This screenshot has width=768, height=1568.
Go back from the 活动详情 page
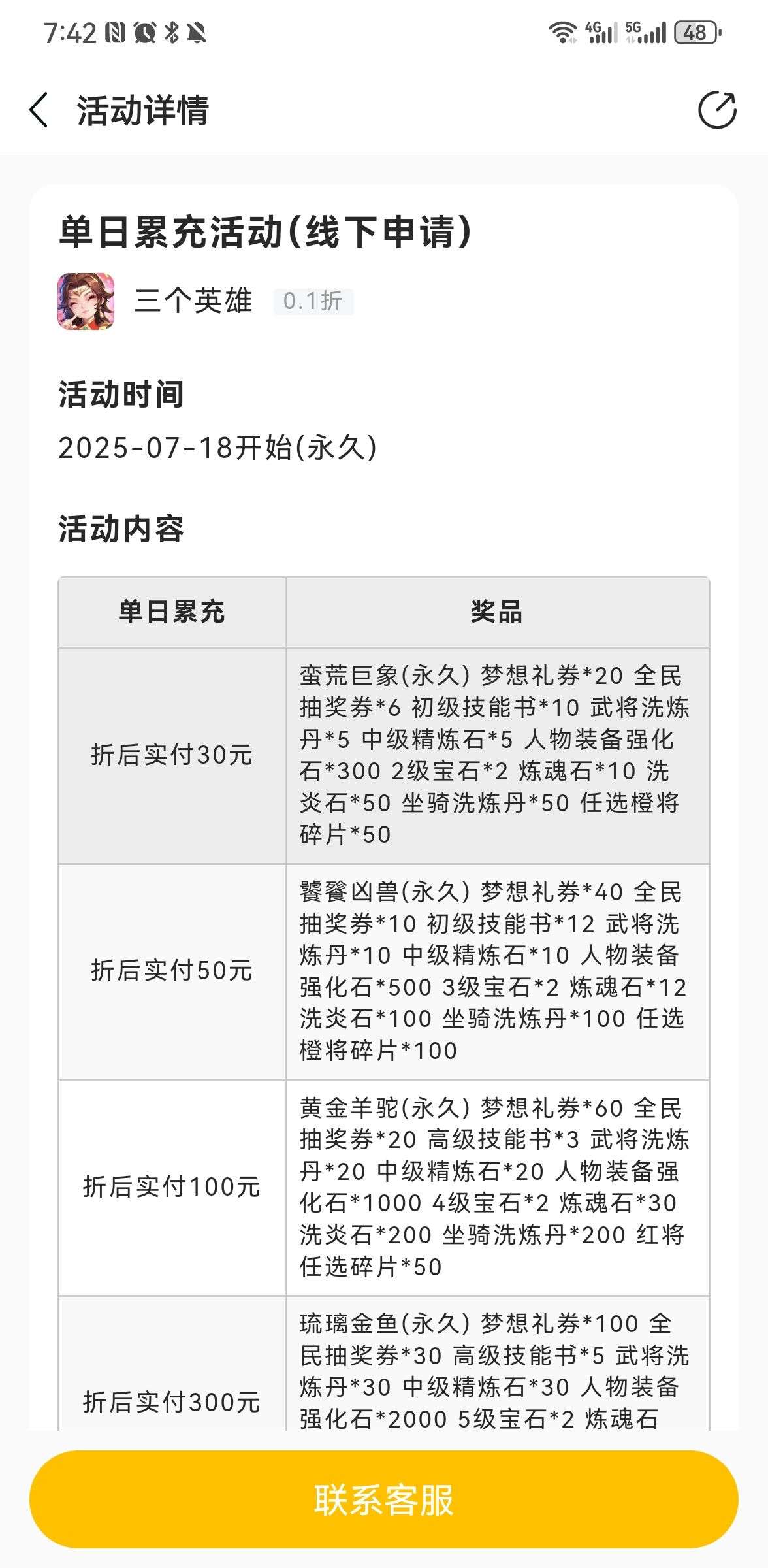click(39, 110)
